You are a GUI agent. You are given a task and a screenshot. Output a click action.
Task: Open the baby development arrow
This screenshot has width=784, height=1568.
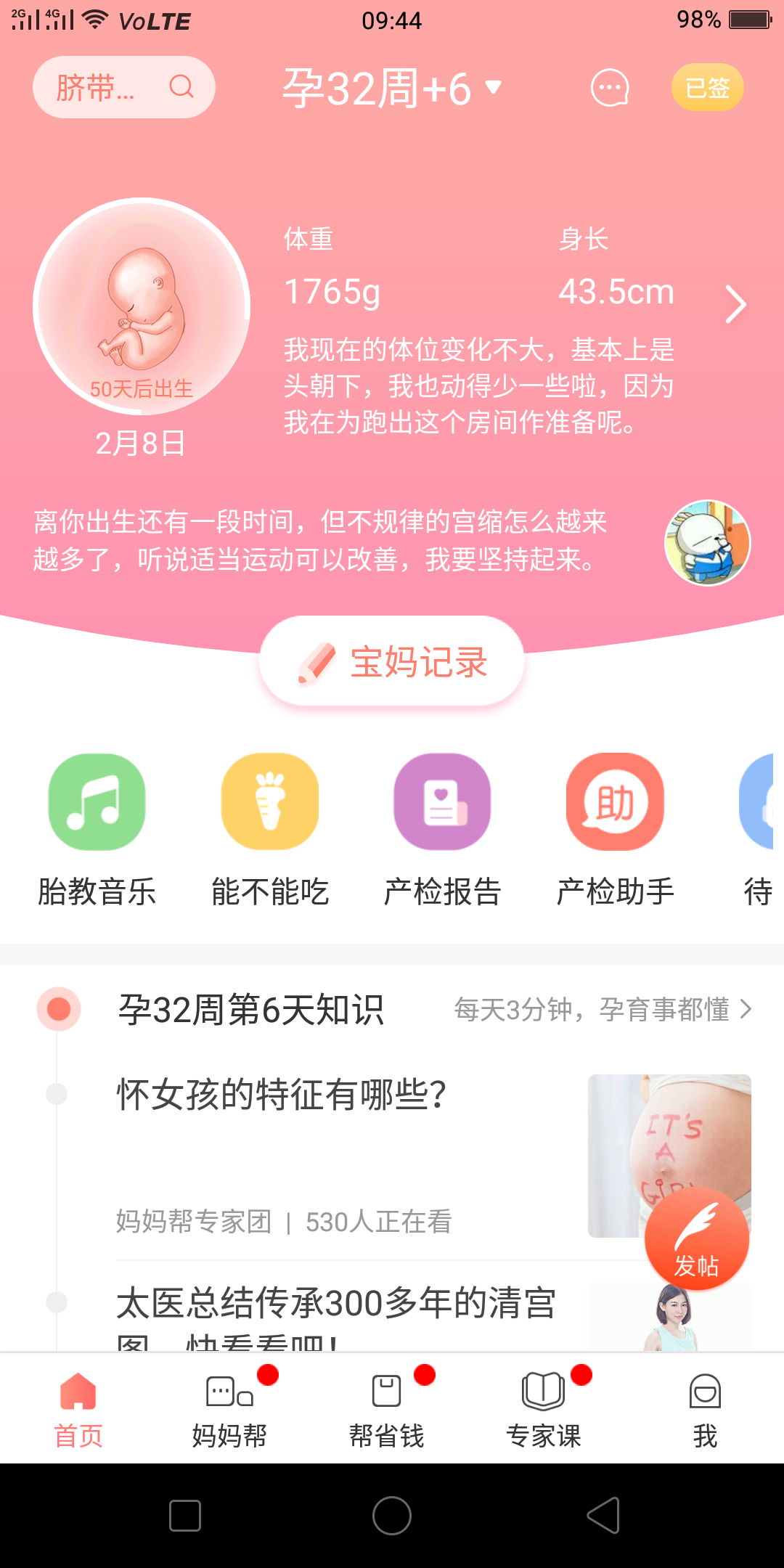click(x=735, y=304)
